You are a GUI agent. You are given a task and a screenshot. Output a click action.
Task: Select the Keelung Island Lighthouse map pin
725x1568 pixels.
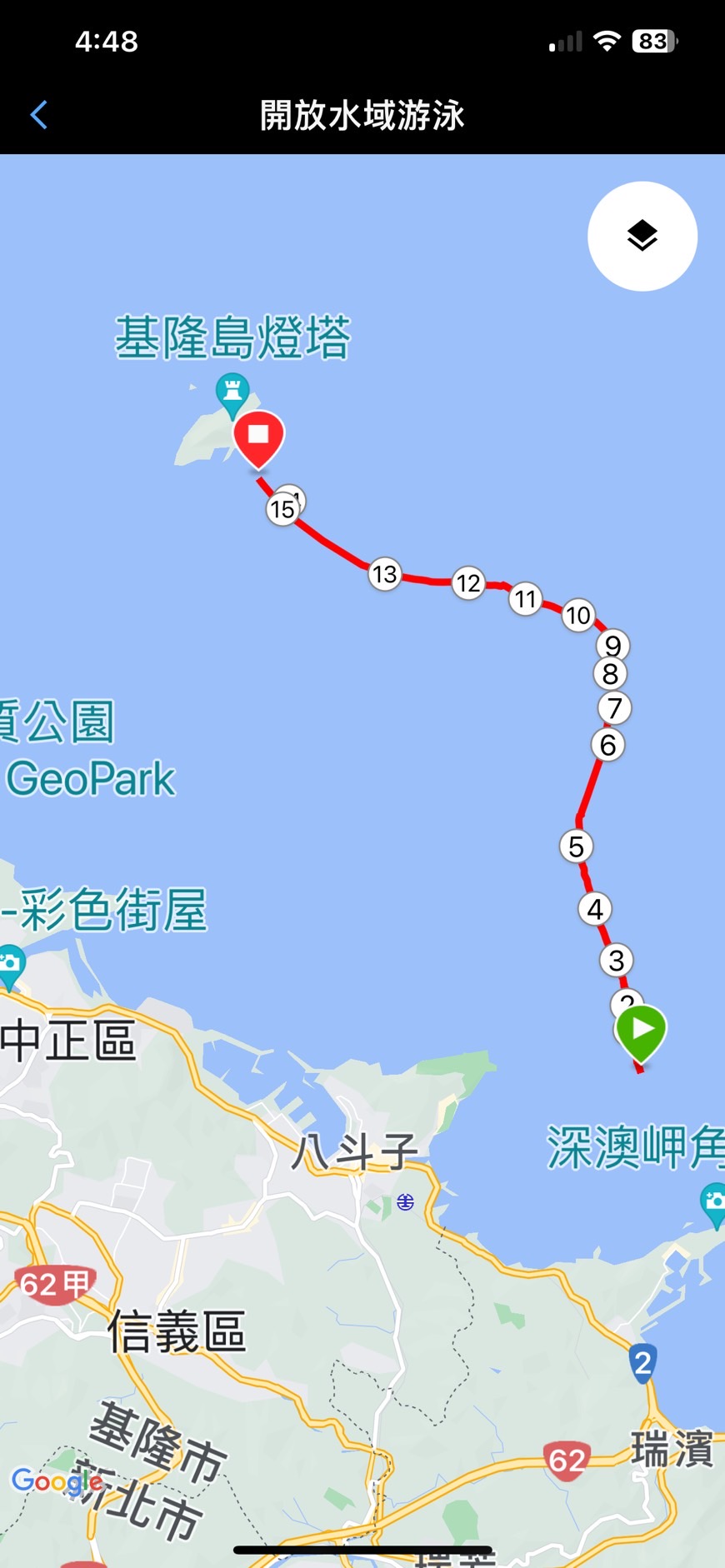(x=232, y=392)
